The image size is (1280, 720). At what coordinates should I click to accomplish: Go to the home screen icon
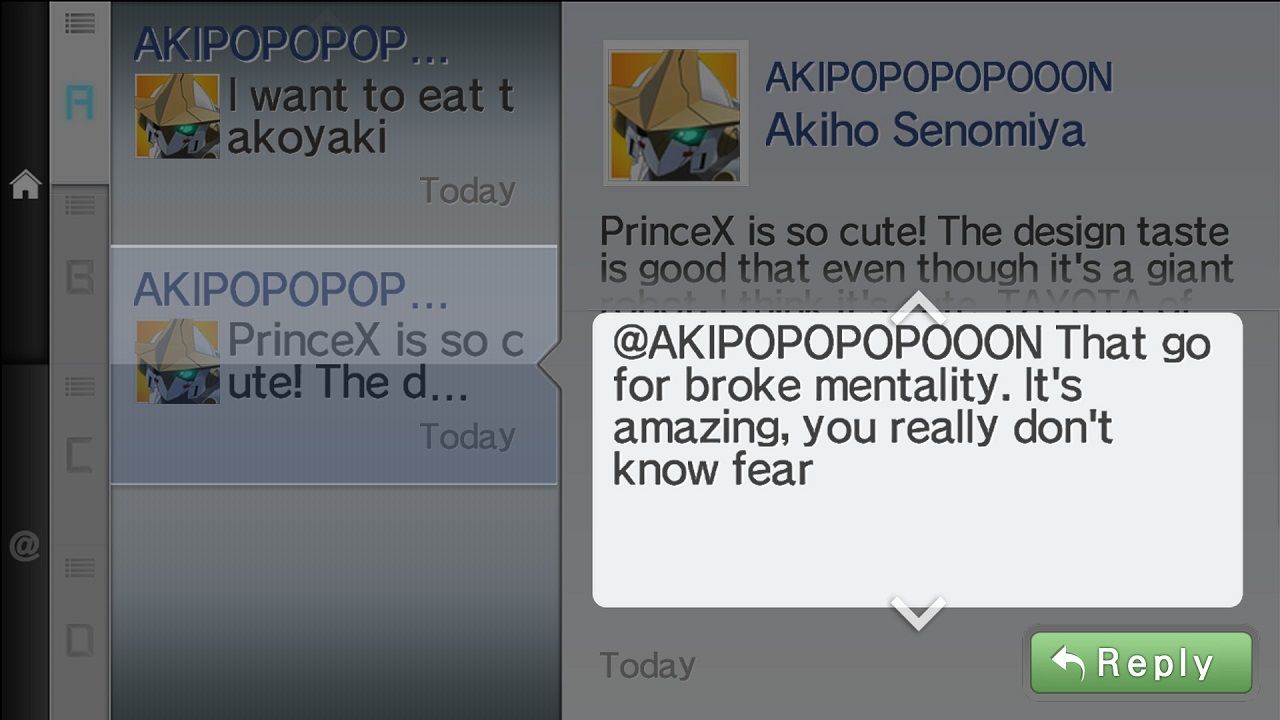click(25, 184)
